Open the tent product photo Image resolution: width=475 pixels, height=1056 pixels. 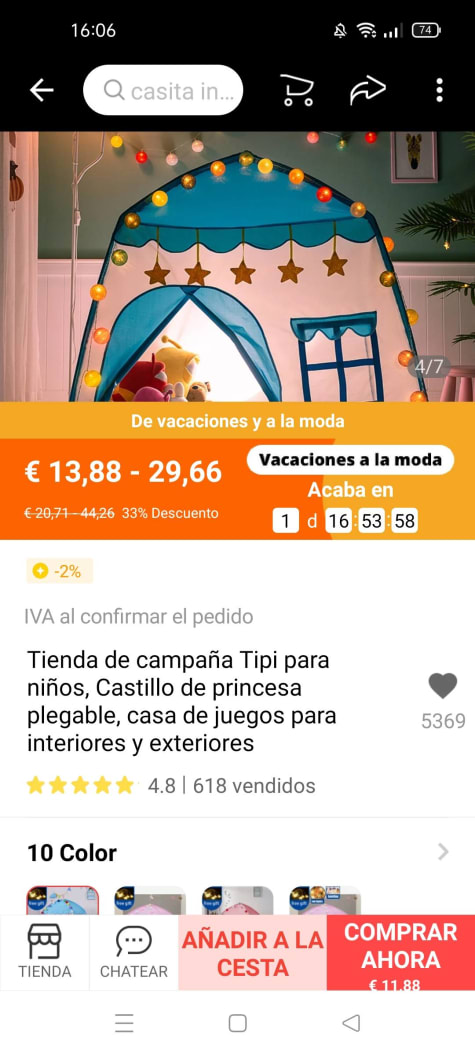coord(237,266)
